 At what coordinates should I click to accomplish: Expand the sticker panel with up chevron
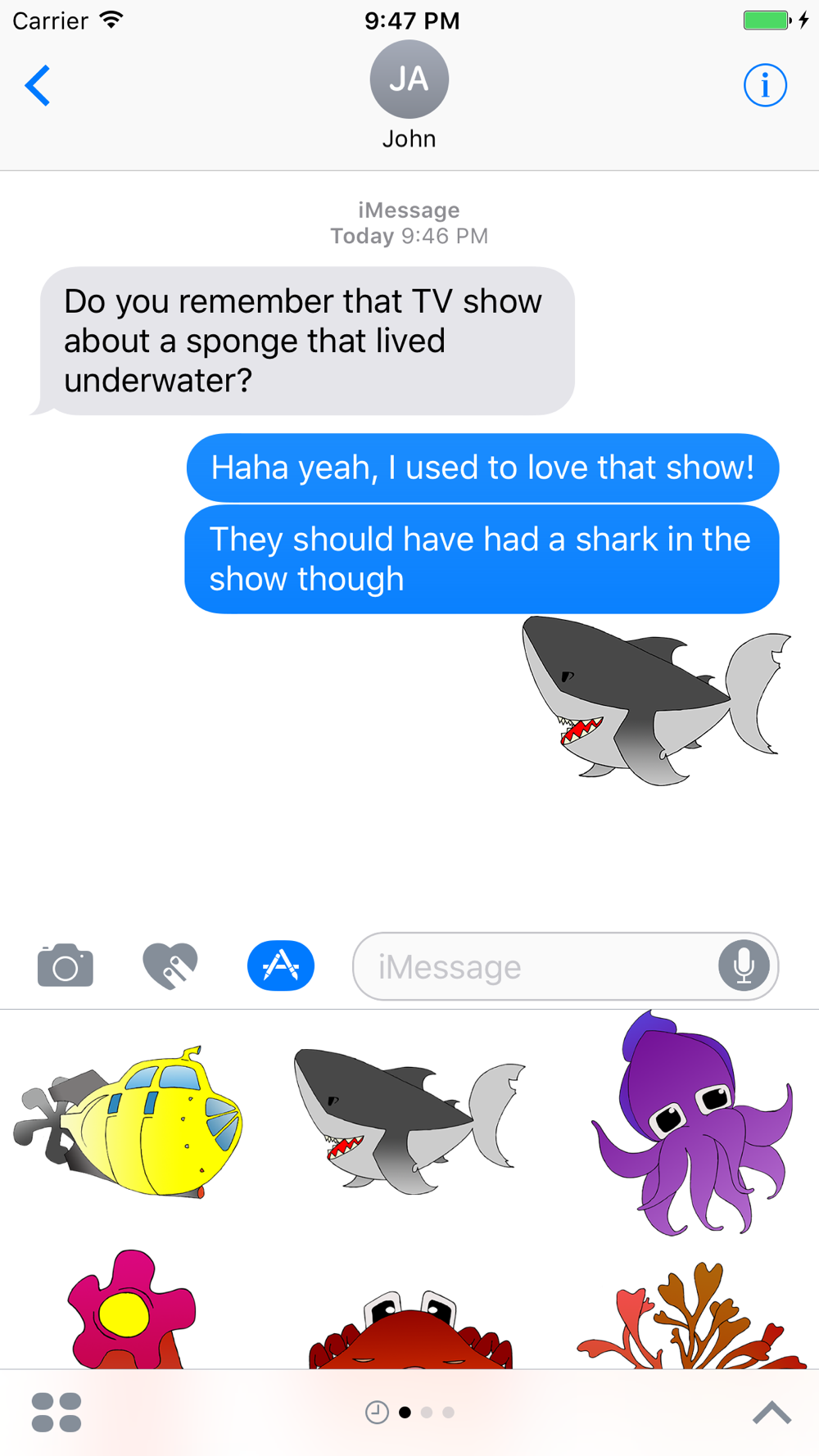coord(771,1412)
